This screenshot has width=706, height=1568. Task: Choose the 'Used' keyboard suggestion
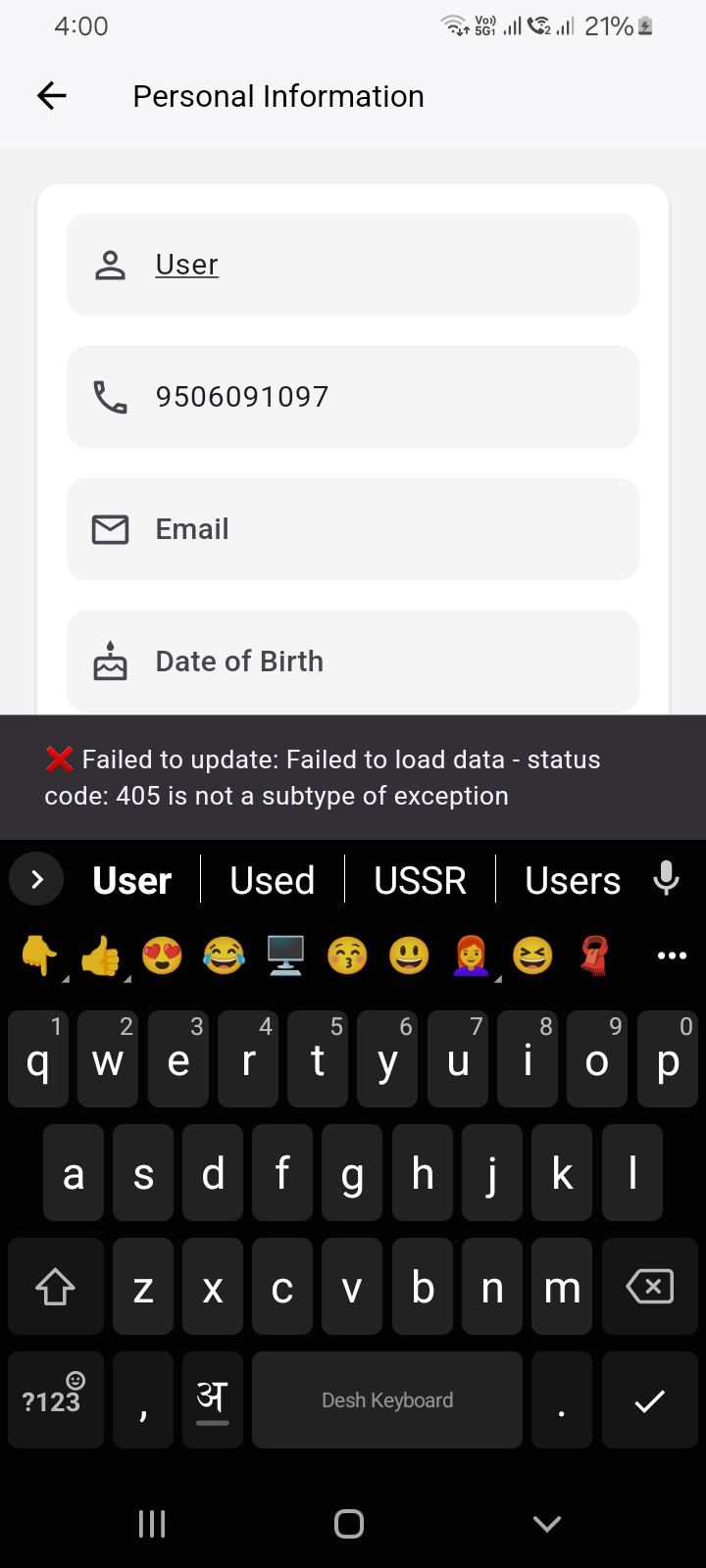point(273,880)
